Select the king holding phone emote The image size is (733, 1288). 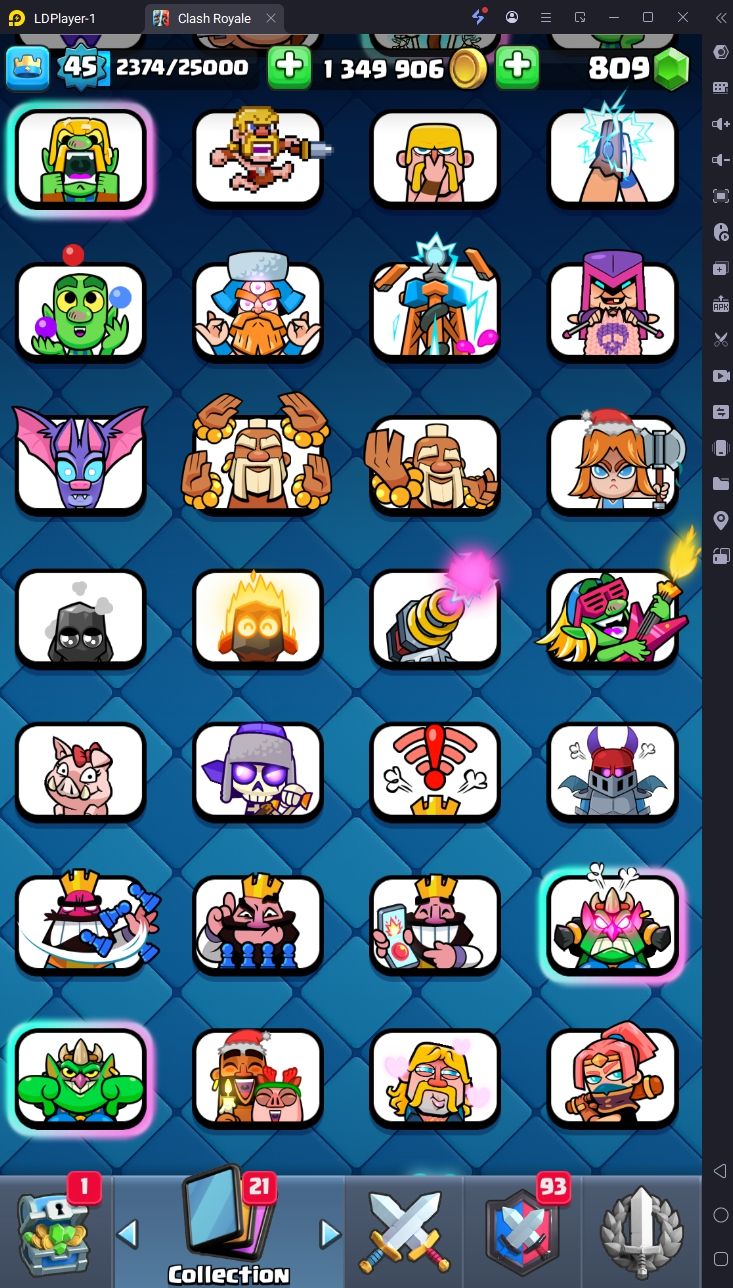click(x=435, y=925)
